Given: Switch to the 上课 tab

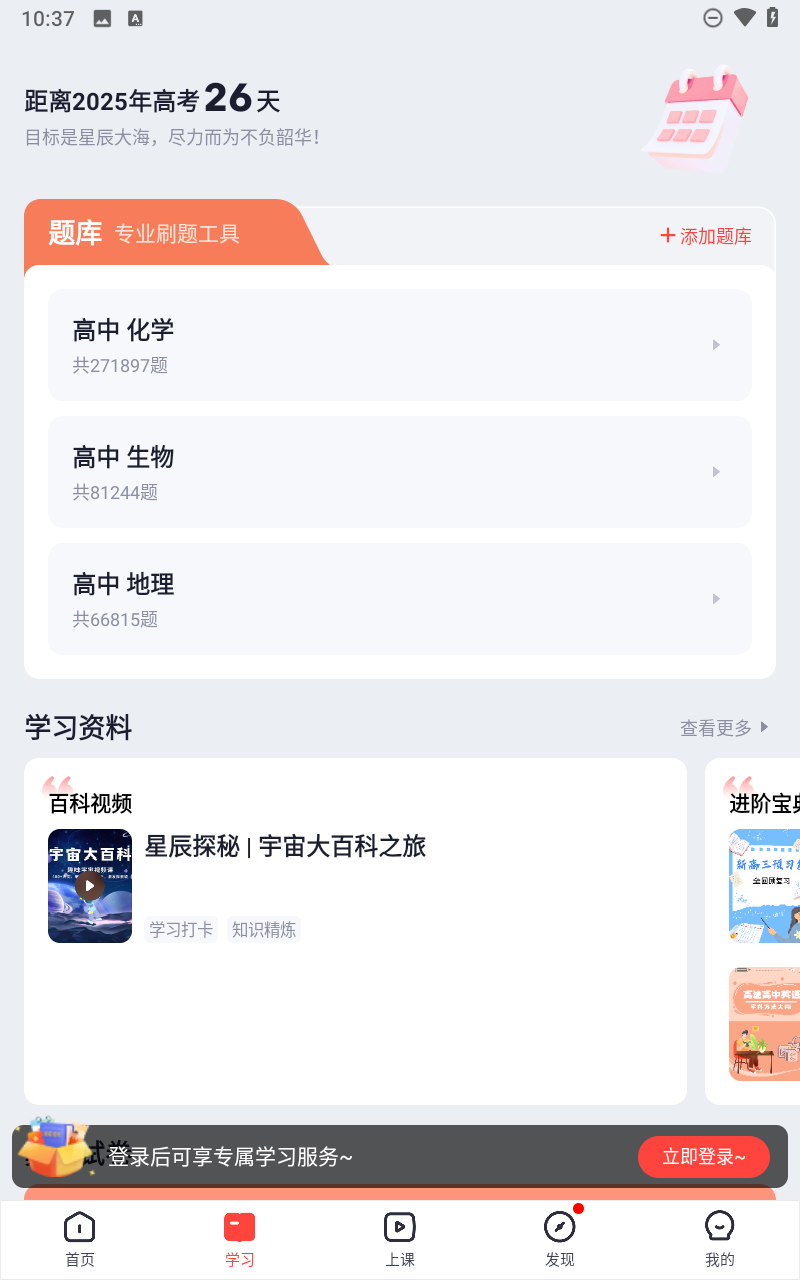Looking at the screenshot, I should 400,1240.
